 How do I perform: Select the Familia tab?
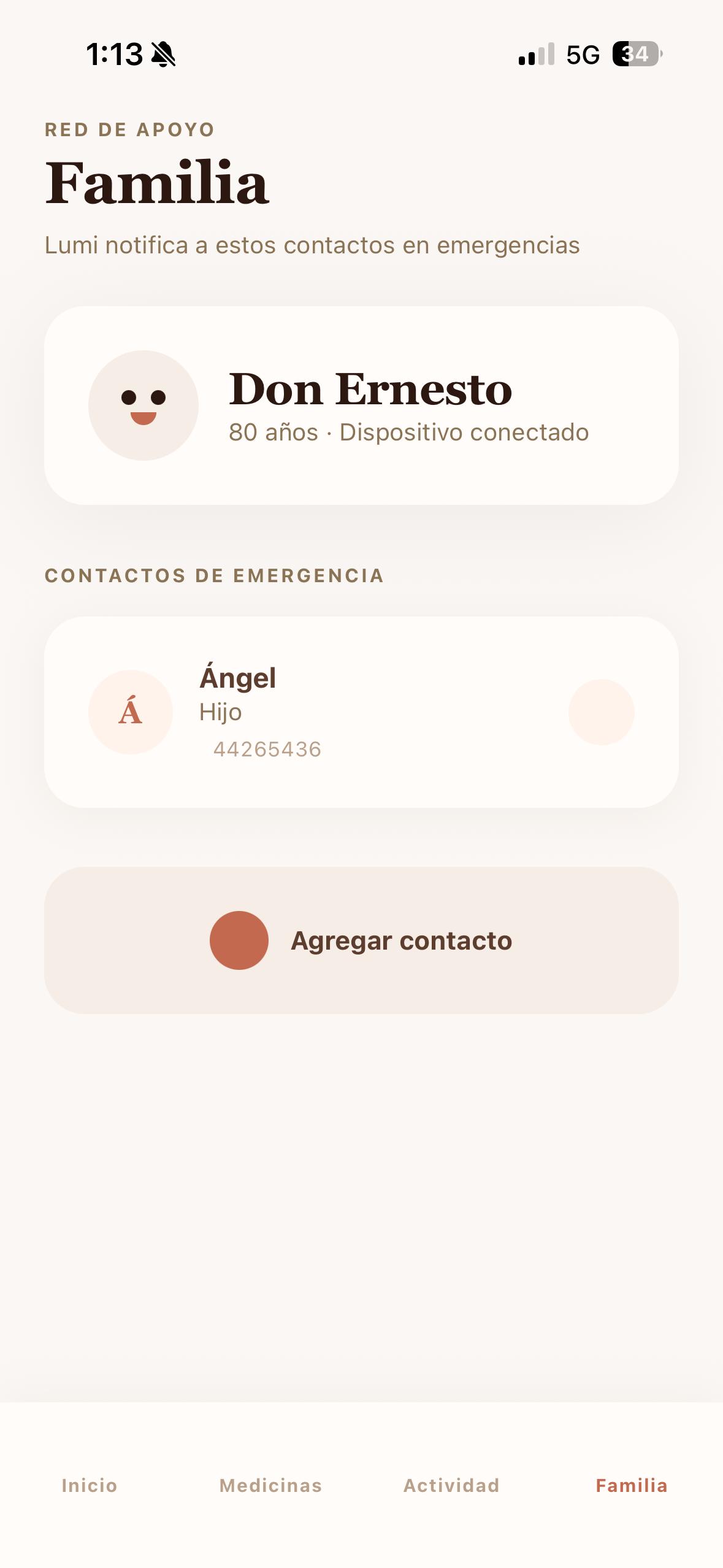tap(632, 1485)
